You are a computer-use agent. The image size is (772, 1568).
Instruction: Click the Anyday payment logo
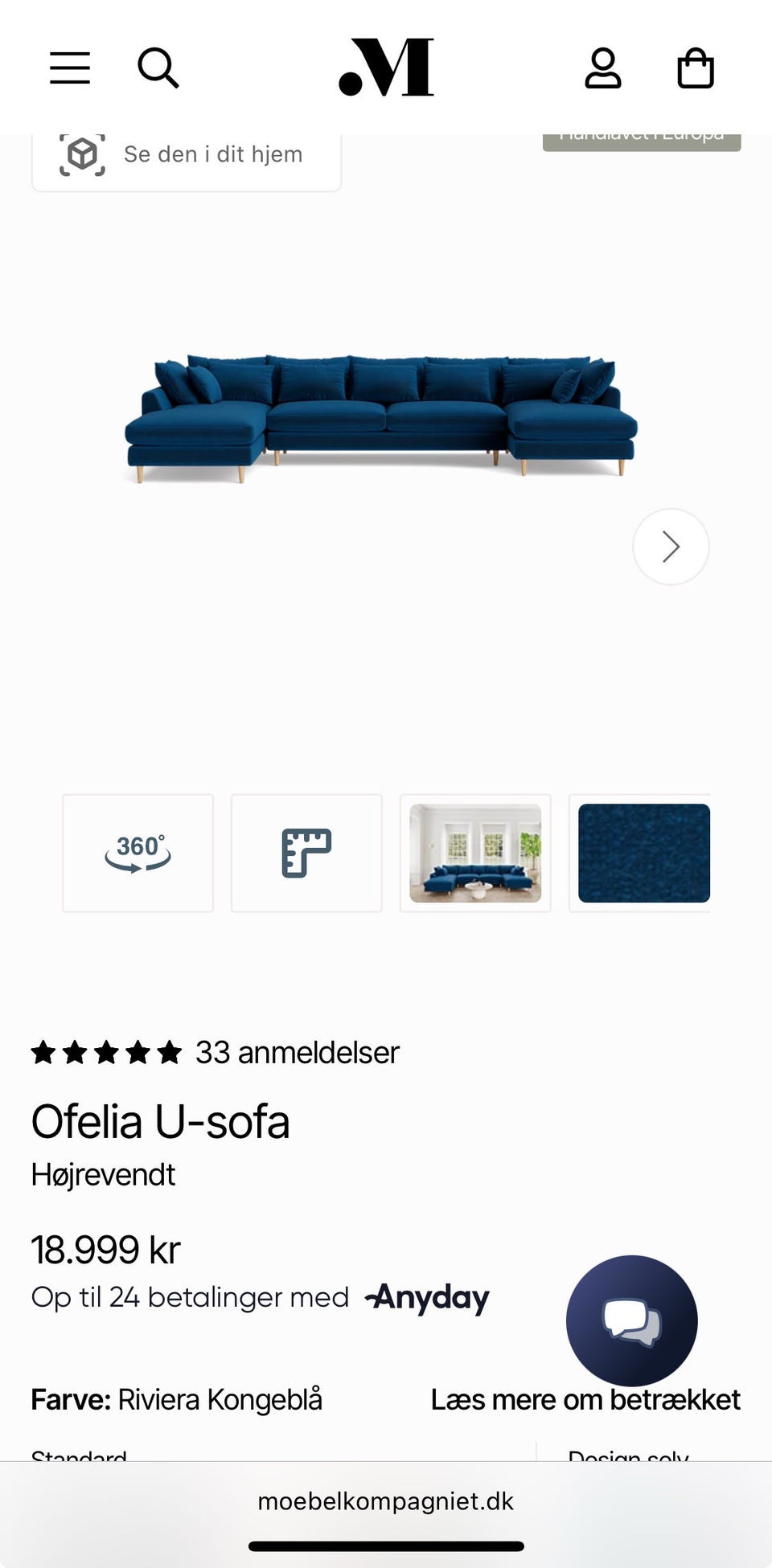pos(427,1297)
